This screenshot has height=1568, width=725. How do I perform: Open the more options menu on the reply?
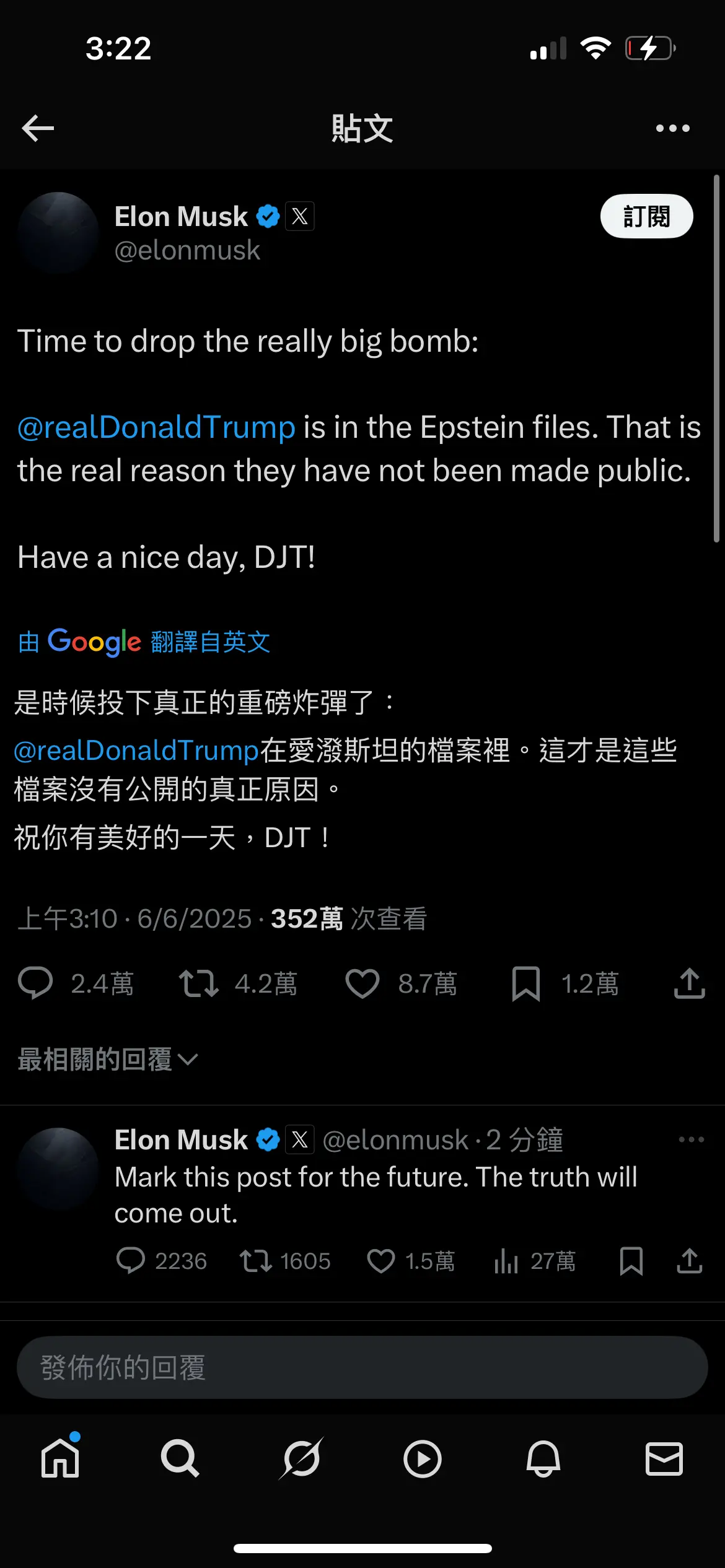pos(692,1139)
